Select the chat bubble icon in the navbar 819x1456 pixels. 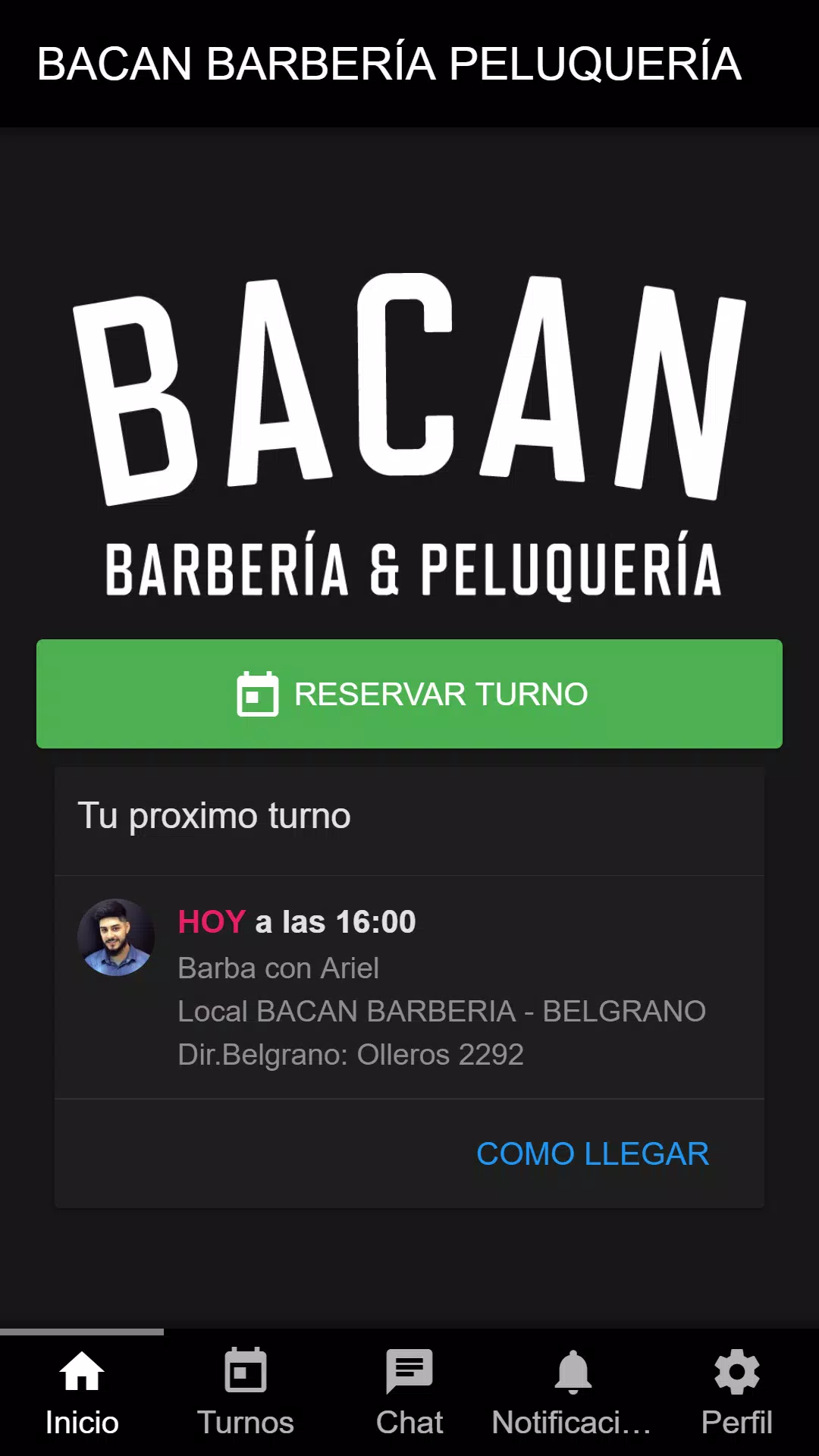click(409, 1371)
